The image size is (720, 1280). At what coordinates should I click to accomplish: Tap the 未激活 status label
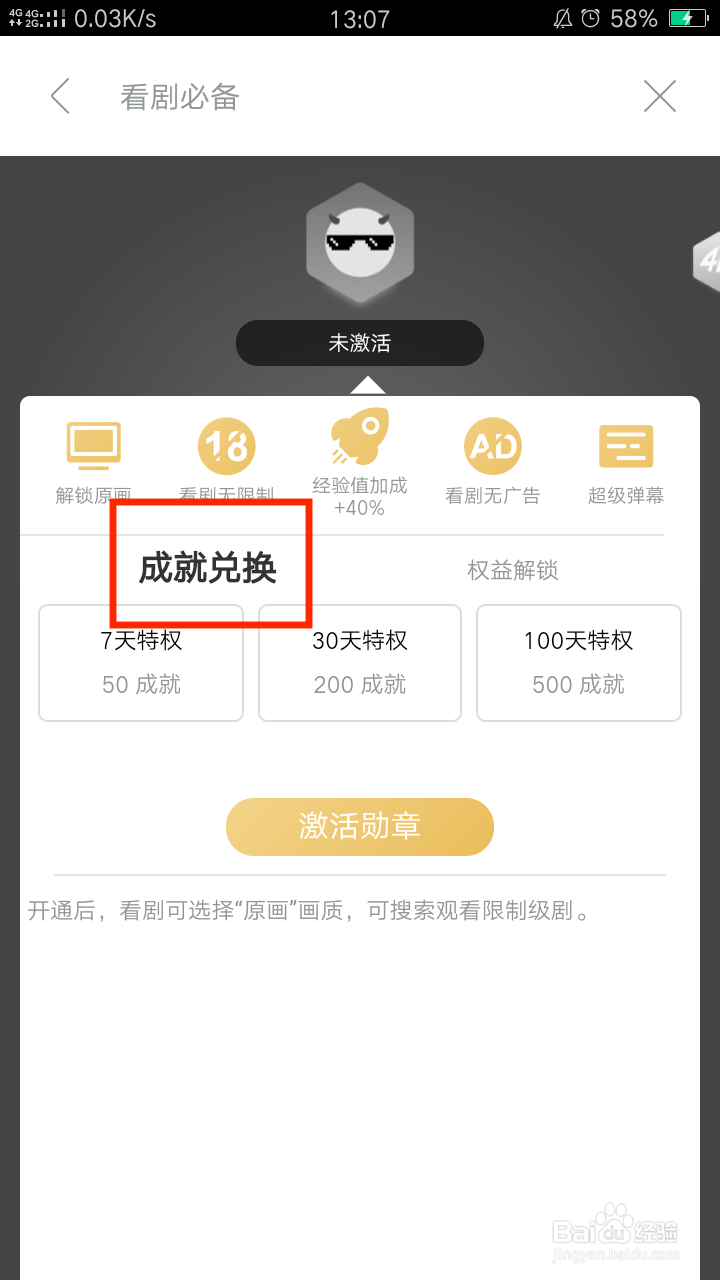359,342
